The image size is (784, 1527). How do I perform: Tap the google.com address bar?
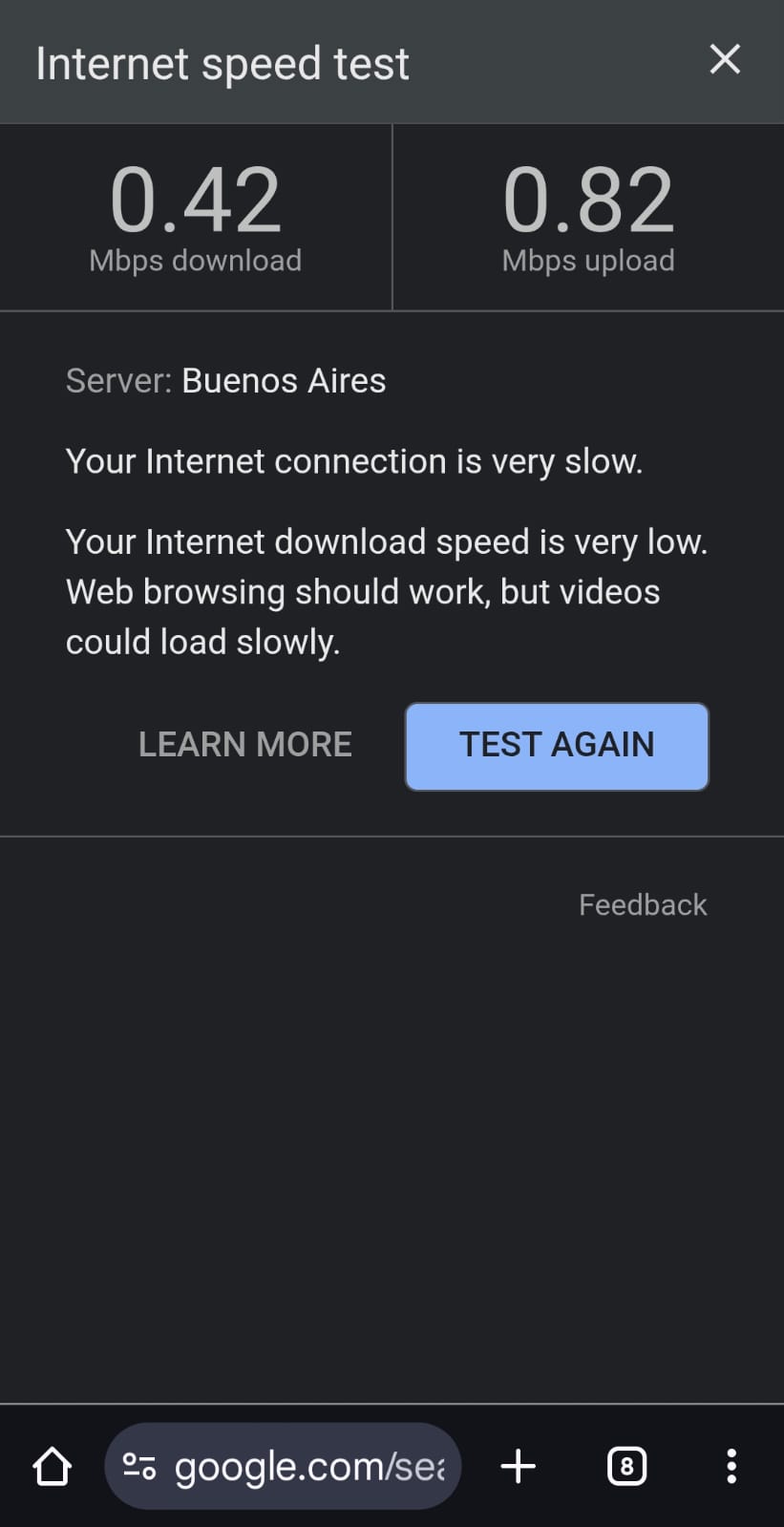[x=307, y=1466]
